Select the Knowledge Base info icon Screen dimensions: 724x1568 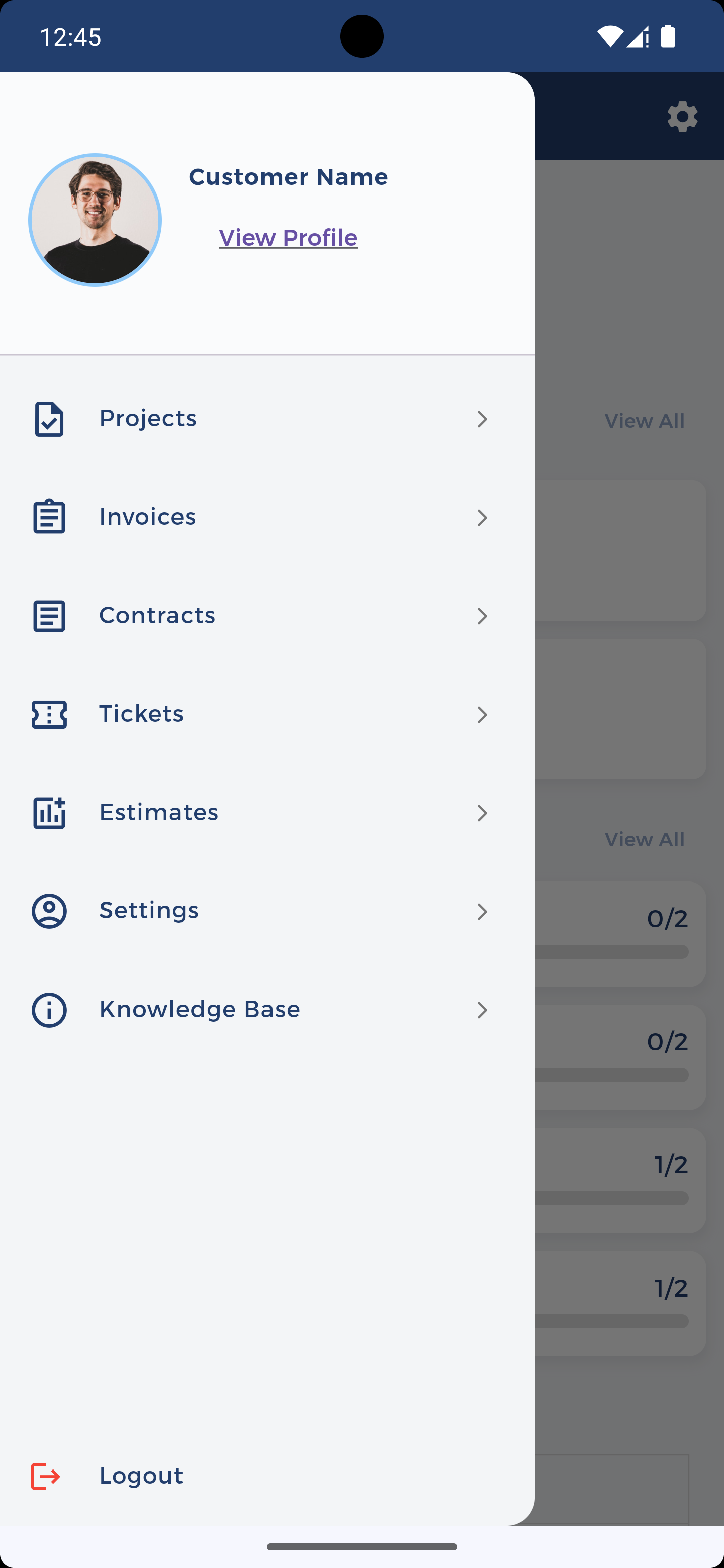pyautogui.click(x=49, y=1010)
